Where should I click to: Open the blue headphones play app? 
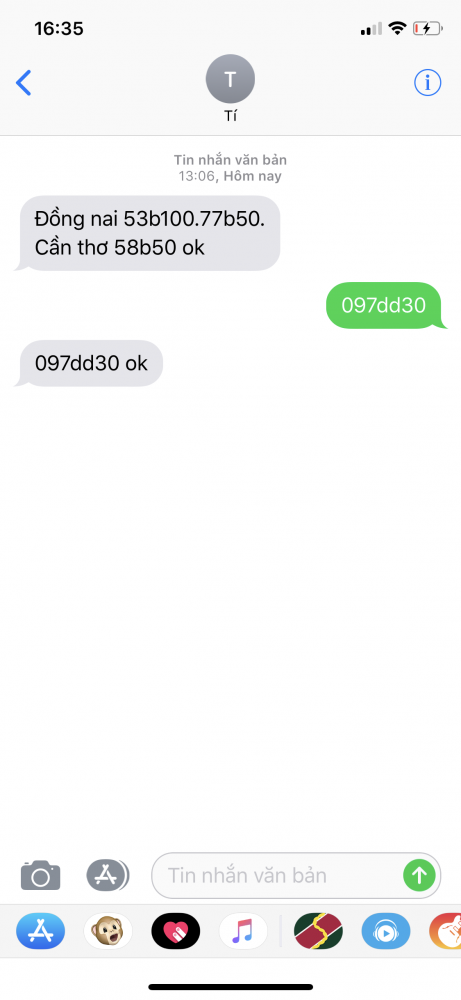[x=386, y=931]
